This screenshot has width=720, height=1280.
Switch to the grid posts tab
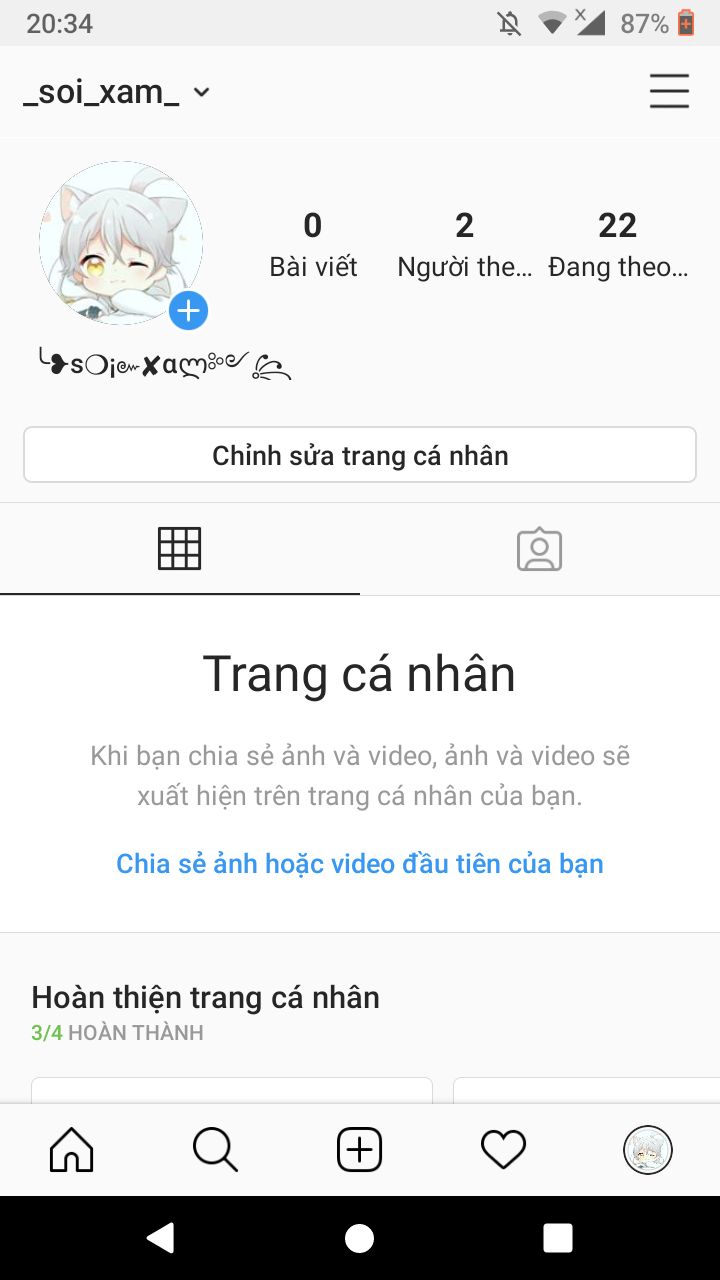click(x=180, y=549)
